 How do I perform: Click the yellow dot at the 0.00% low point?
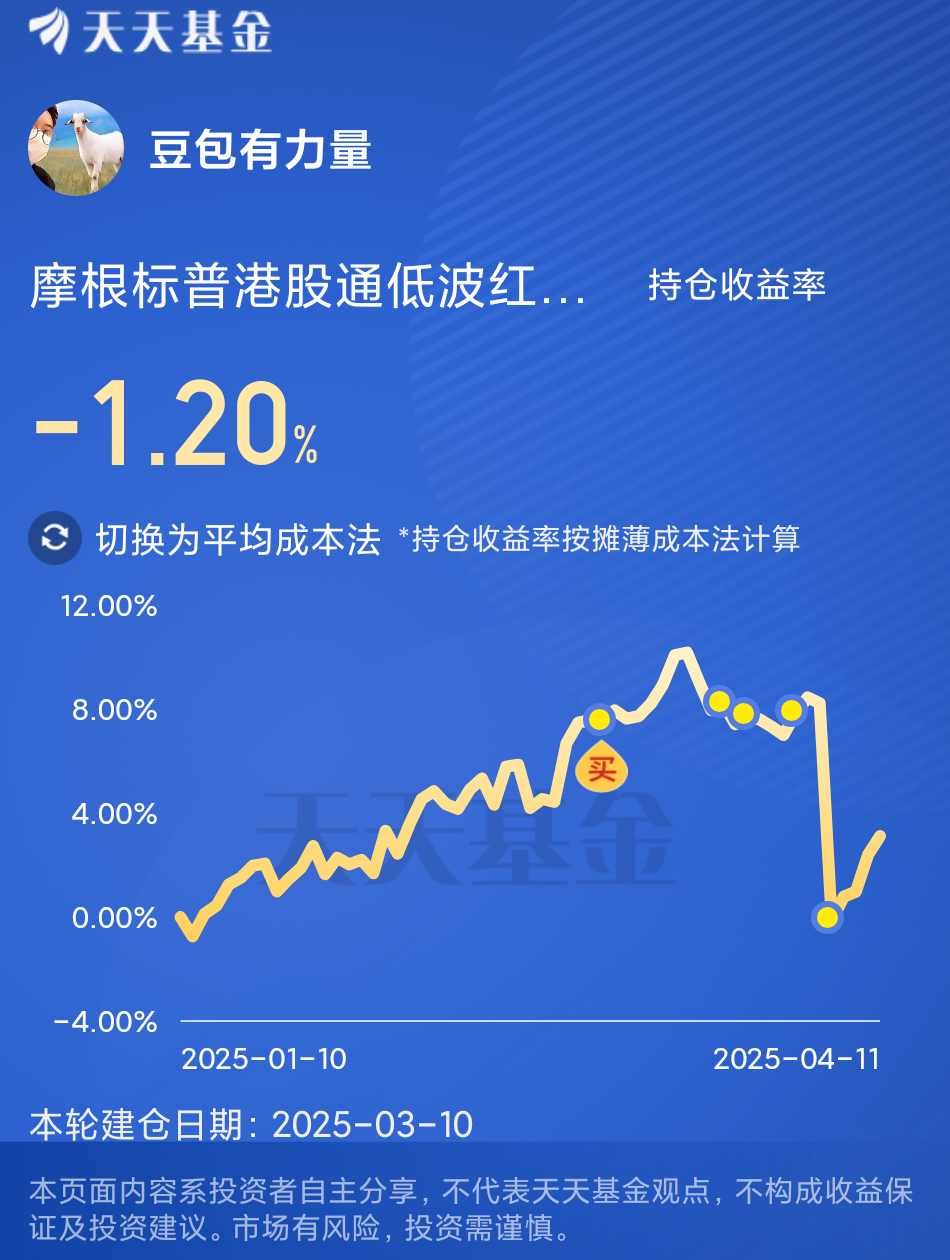[x=826, y=918]
